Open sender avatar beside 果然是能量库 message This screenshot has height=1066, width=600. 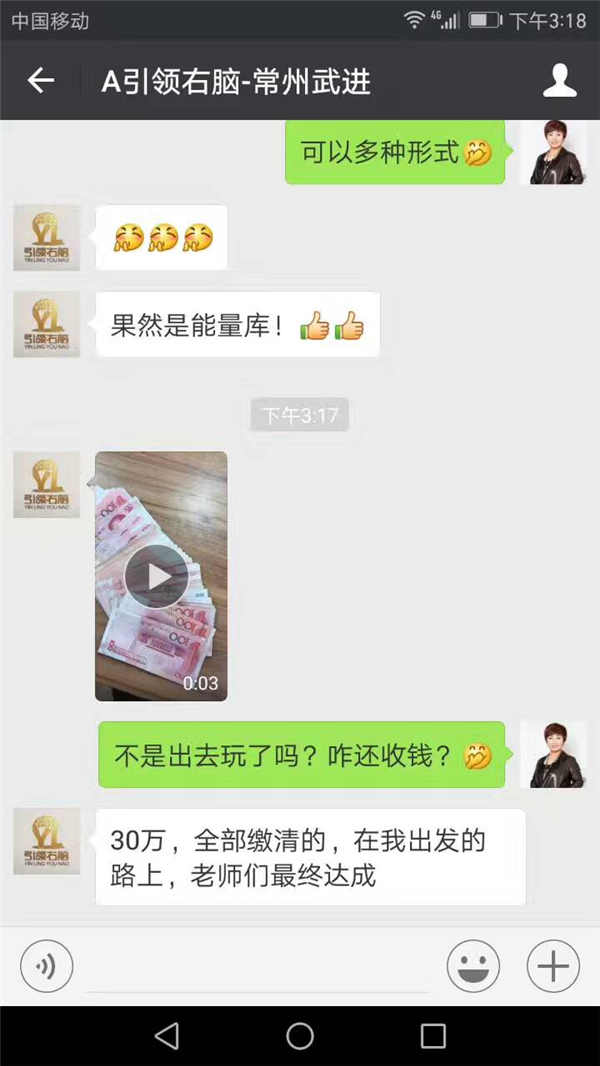pos(46,325)
